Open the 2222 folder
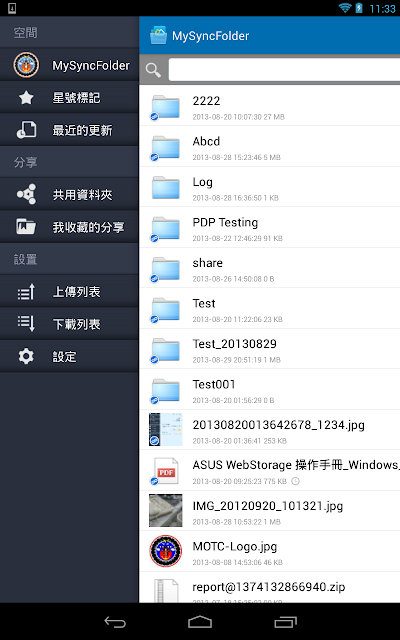Viewport: 400px width, 640px height. [x=269, y=106]
